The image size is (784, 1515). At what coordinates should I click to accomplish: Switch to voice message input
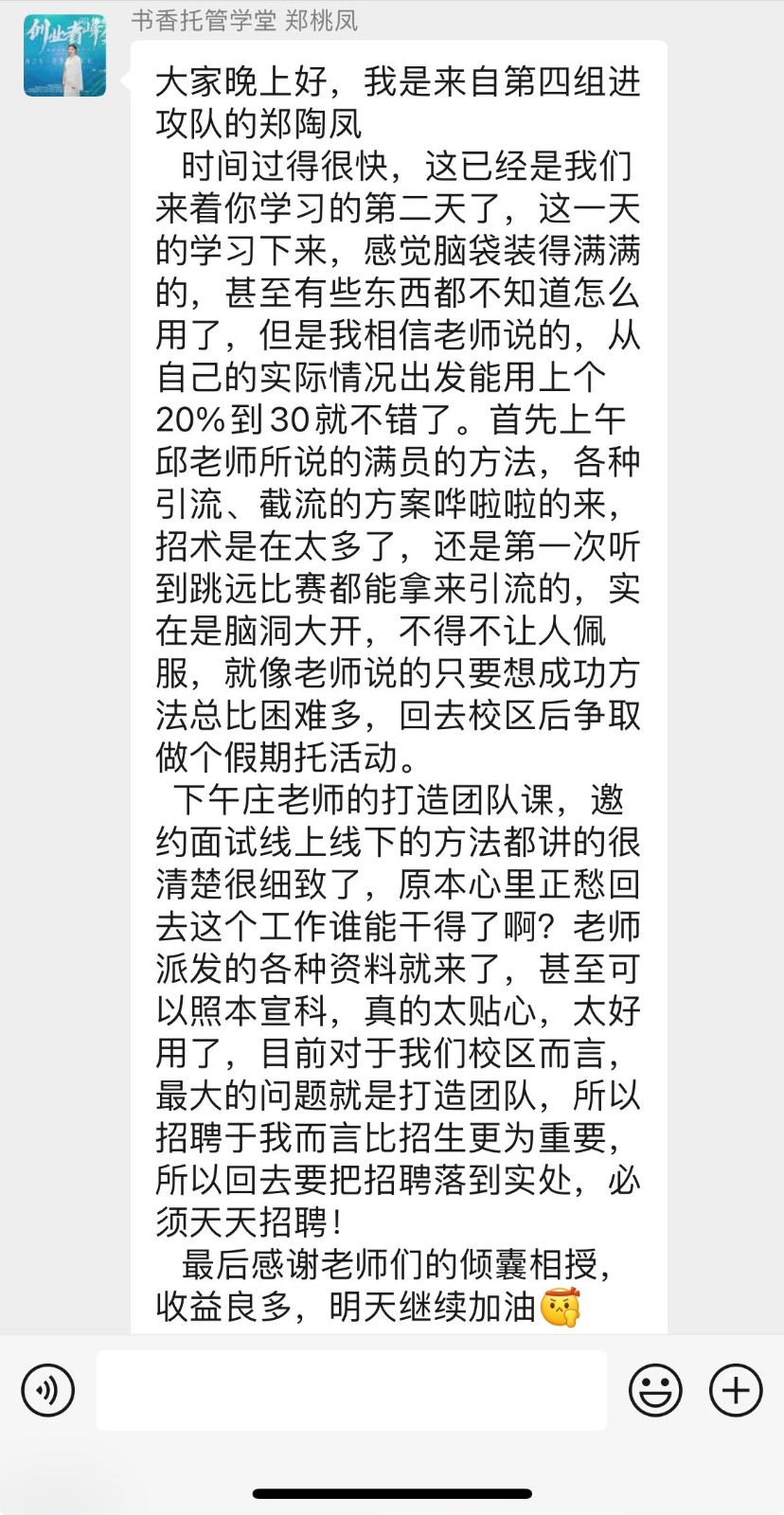tap(47, 1390)
